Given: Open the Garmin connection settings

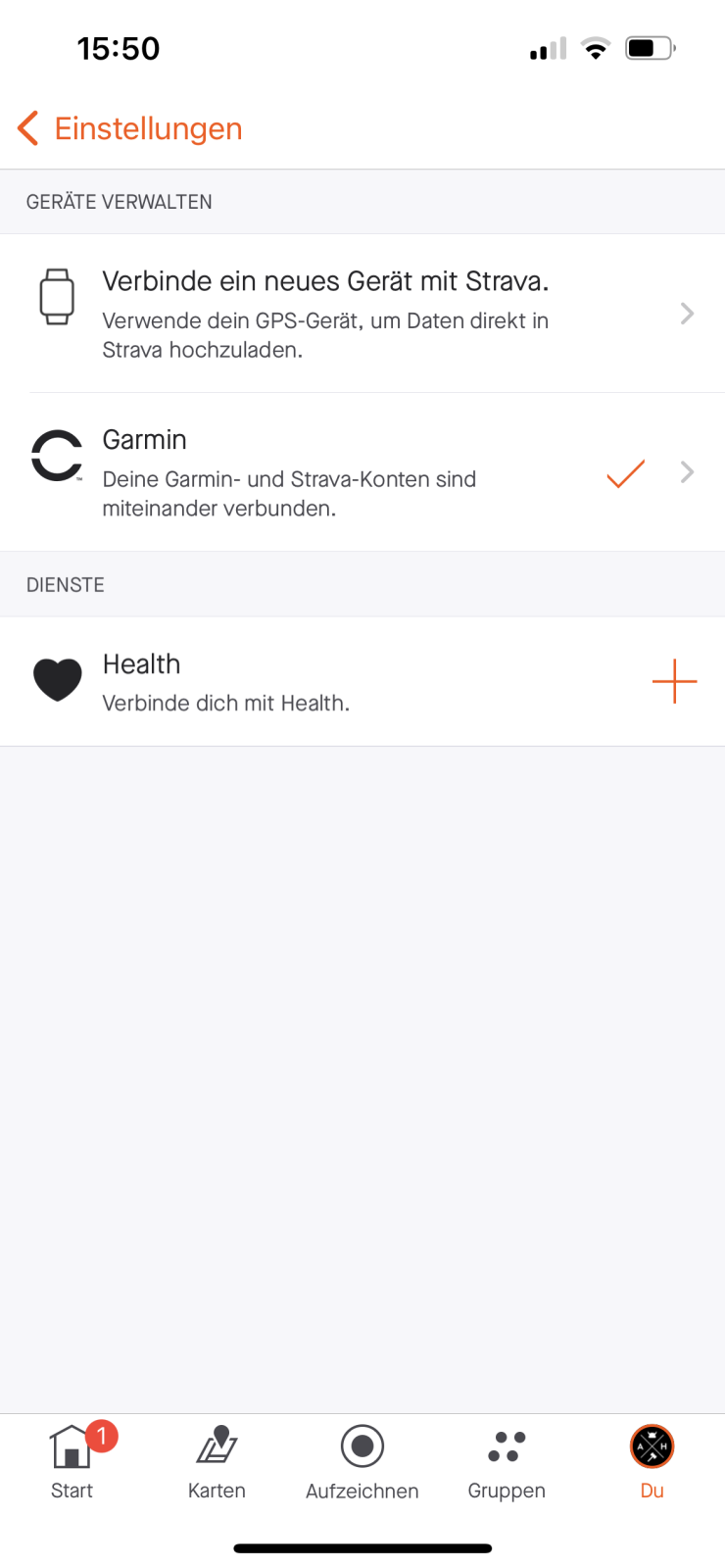Looking at the screenshot, I should (362, 472).
